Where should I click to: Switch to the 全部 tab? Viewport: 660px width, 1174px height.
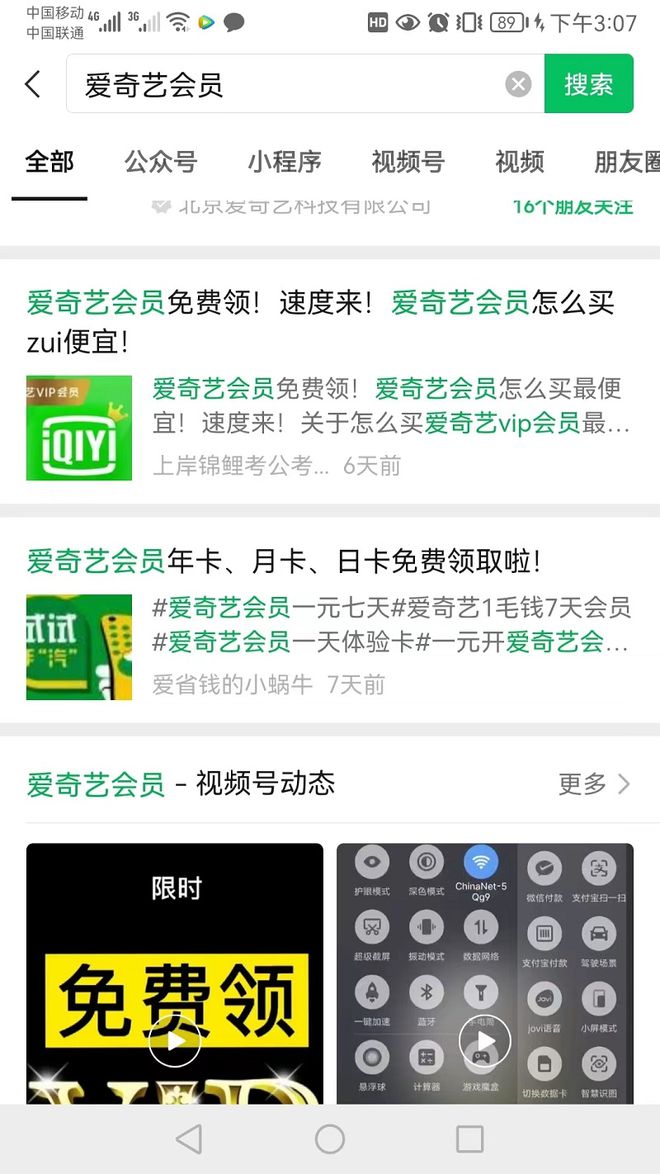click(x=49, y=161)
